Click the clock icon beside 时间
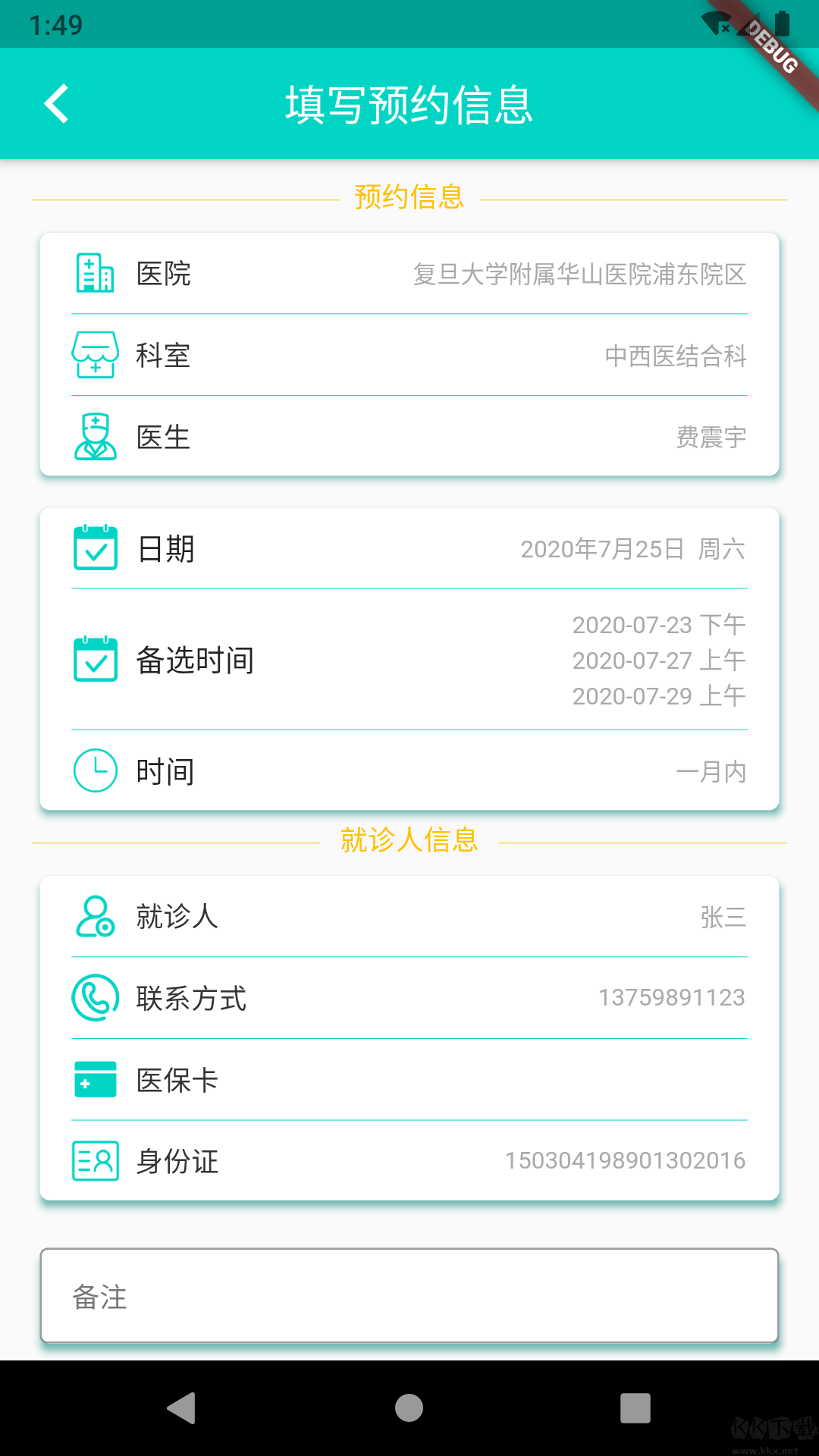819x1456 pixels. coord(95,770)
